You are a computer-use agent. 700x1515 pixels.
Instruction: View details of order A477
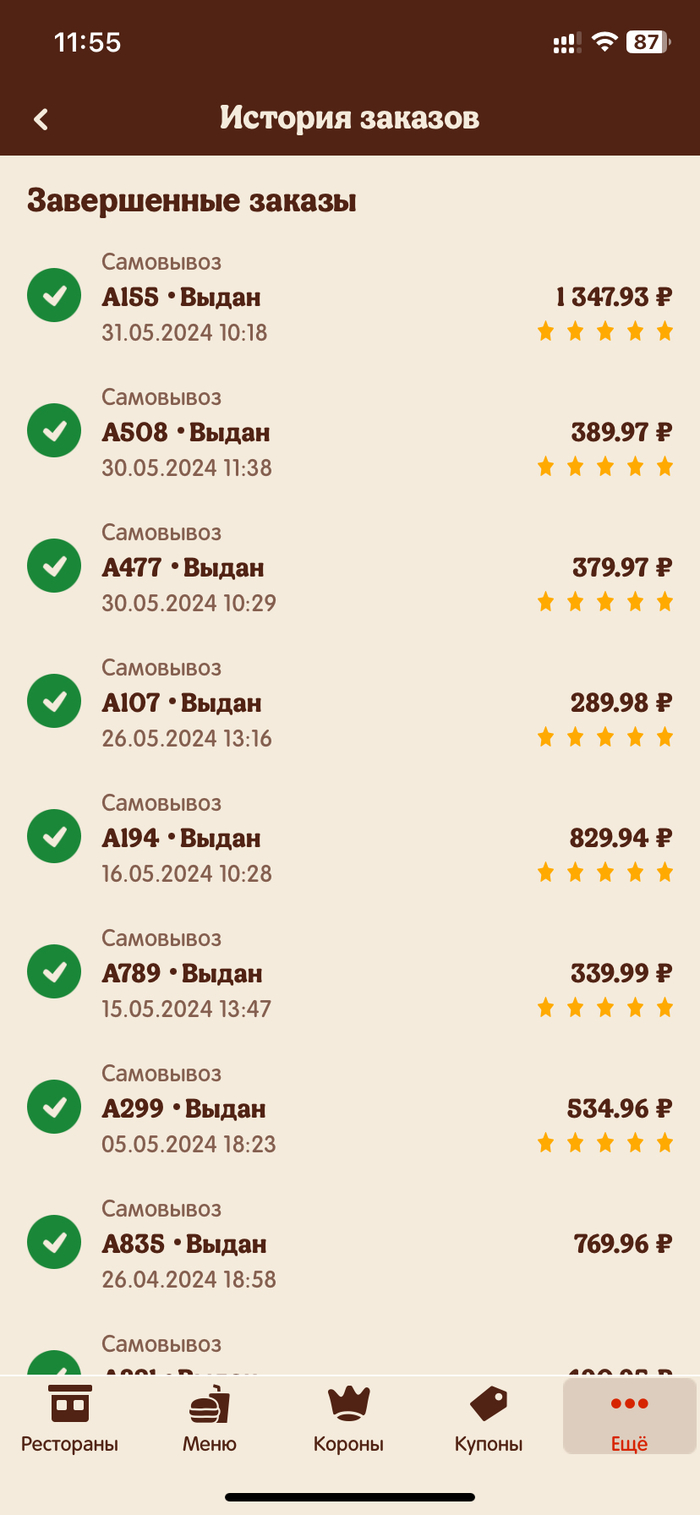(x=350, y=568)
